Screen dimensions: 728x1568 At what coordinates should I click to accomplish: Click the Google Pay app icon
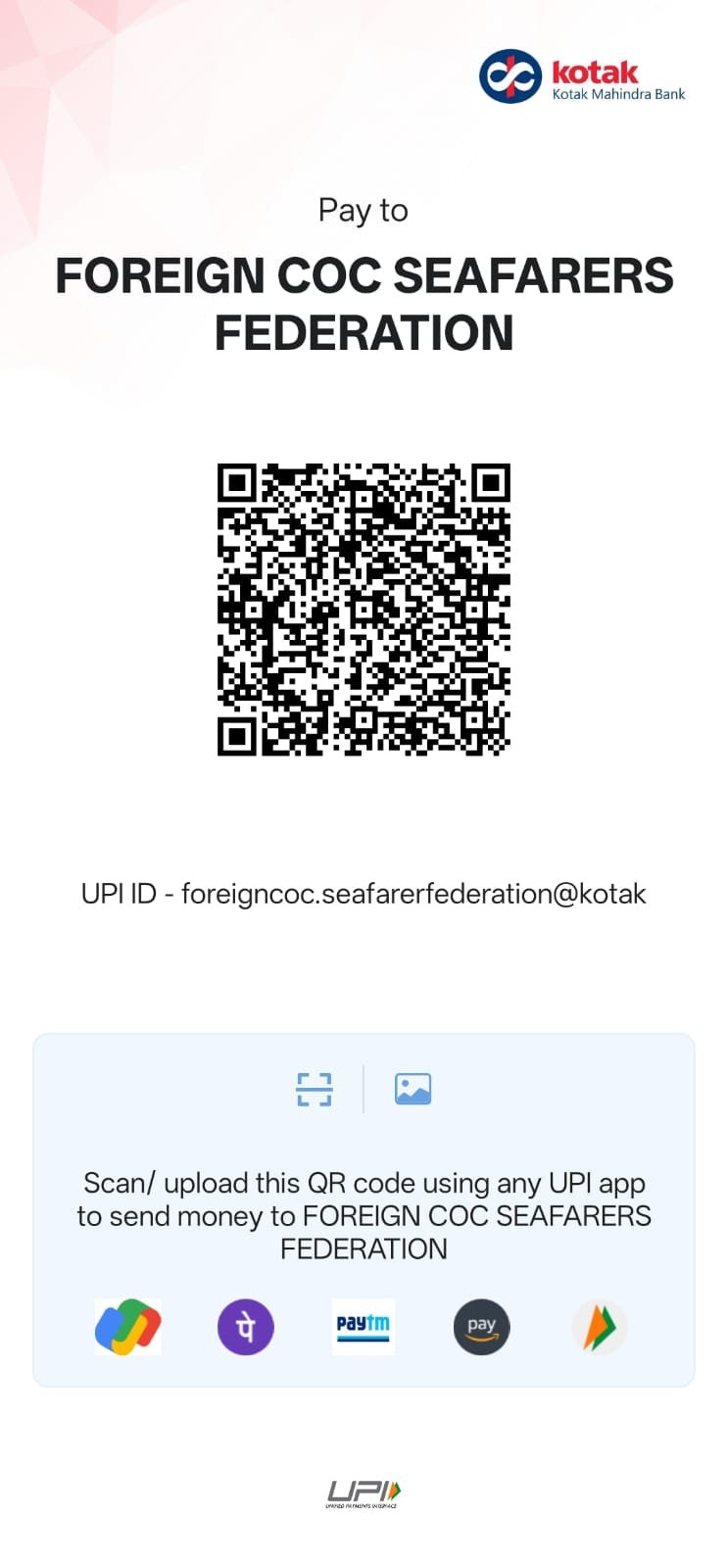(x=127, y=1327)
